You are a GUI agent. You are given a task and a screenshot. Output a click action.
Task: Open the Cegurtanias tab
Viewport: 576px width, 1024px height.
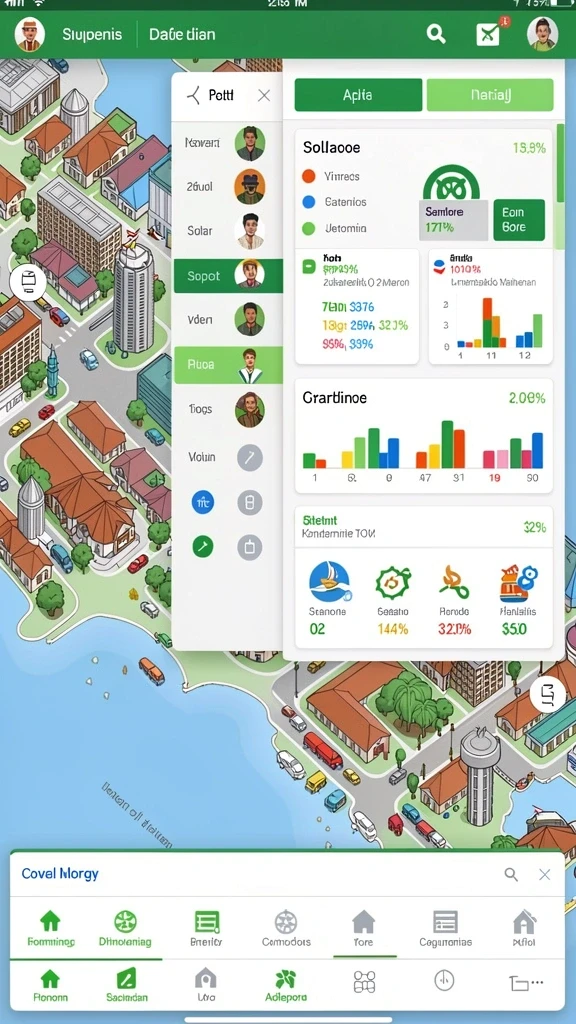pos(445,929)
